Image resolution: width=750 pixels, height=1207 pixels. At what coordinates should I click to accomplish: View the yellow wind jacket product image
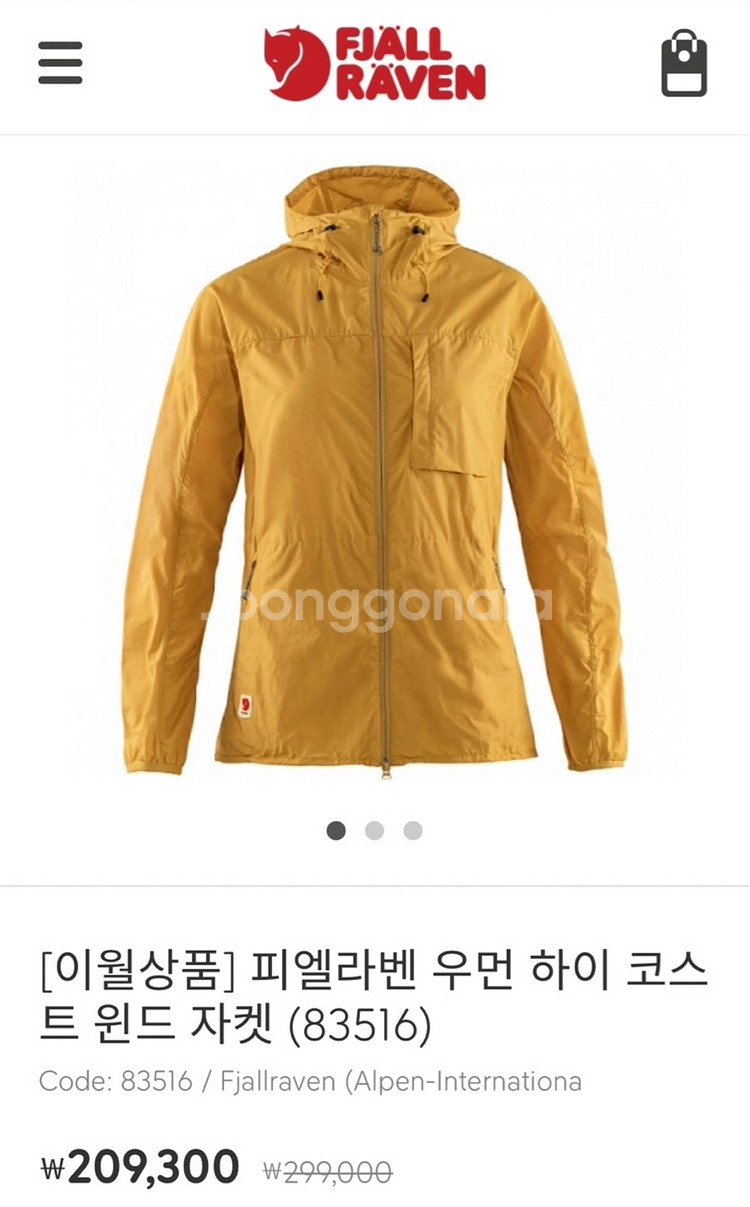point(375,470)
